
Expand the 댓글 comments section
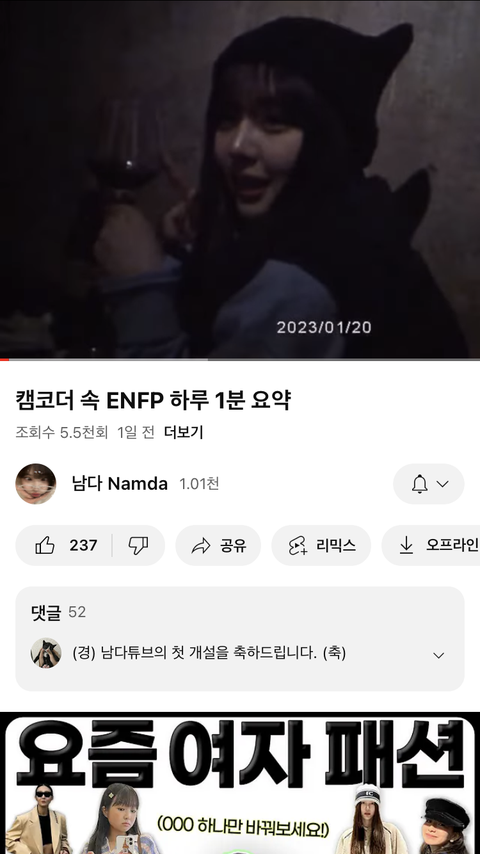coord(240,639)
